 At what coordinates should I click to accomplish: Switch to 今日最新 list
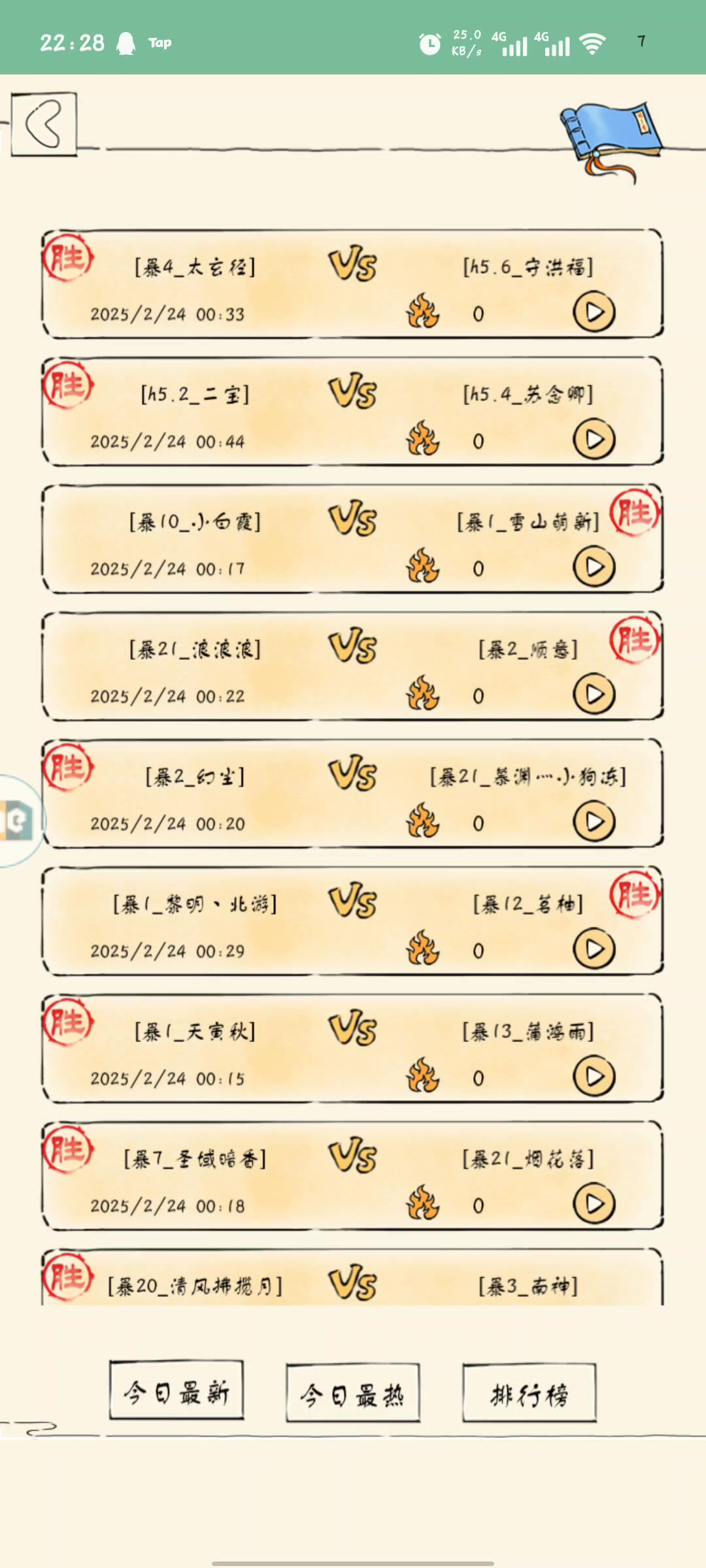click(176, 1393)
